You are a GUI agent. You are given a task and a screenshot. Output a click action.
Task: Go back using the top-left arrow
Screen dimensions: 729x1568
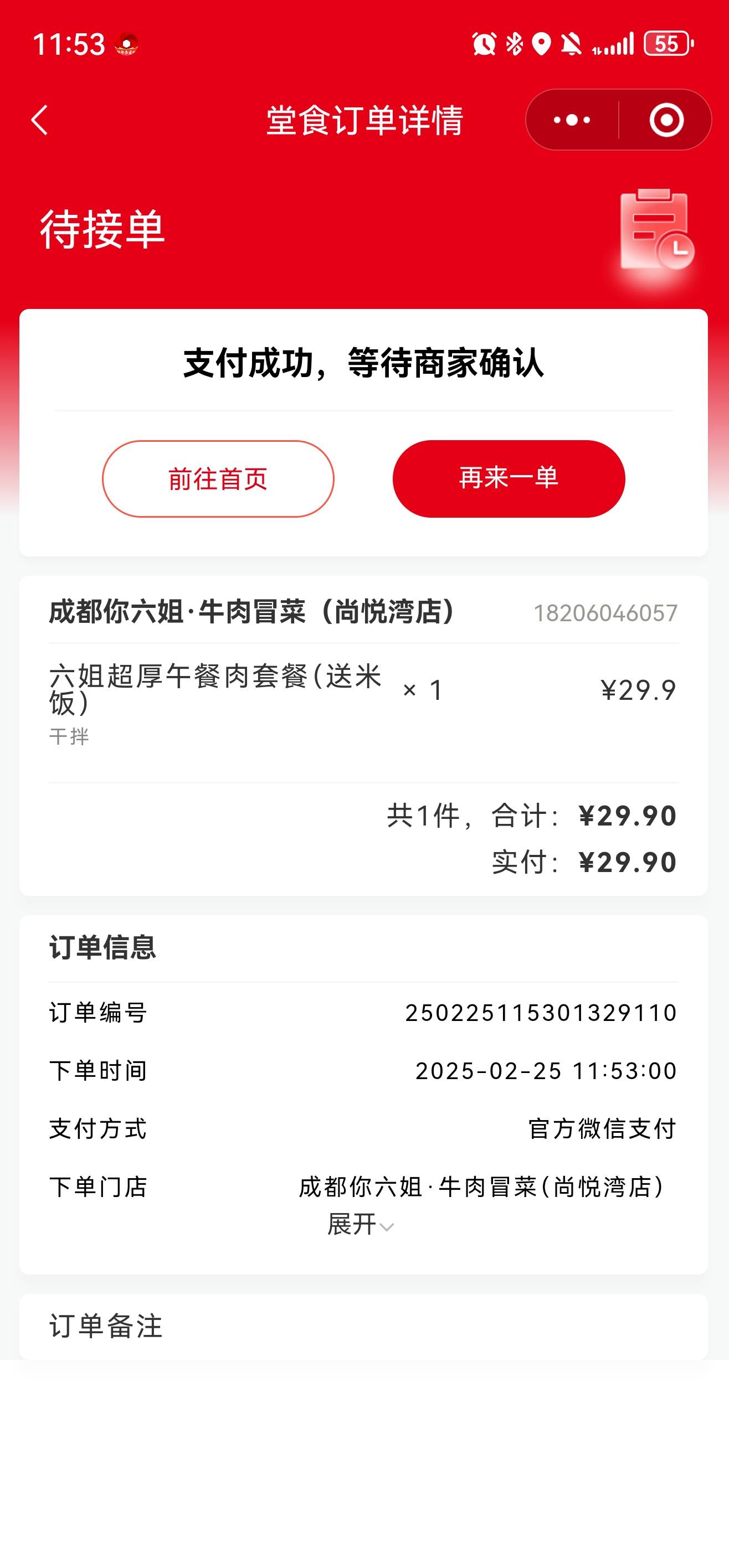click(x=39, y=120)
